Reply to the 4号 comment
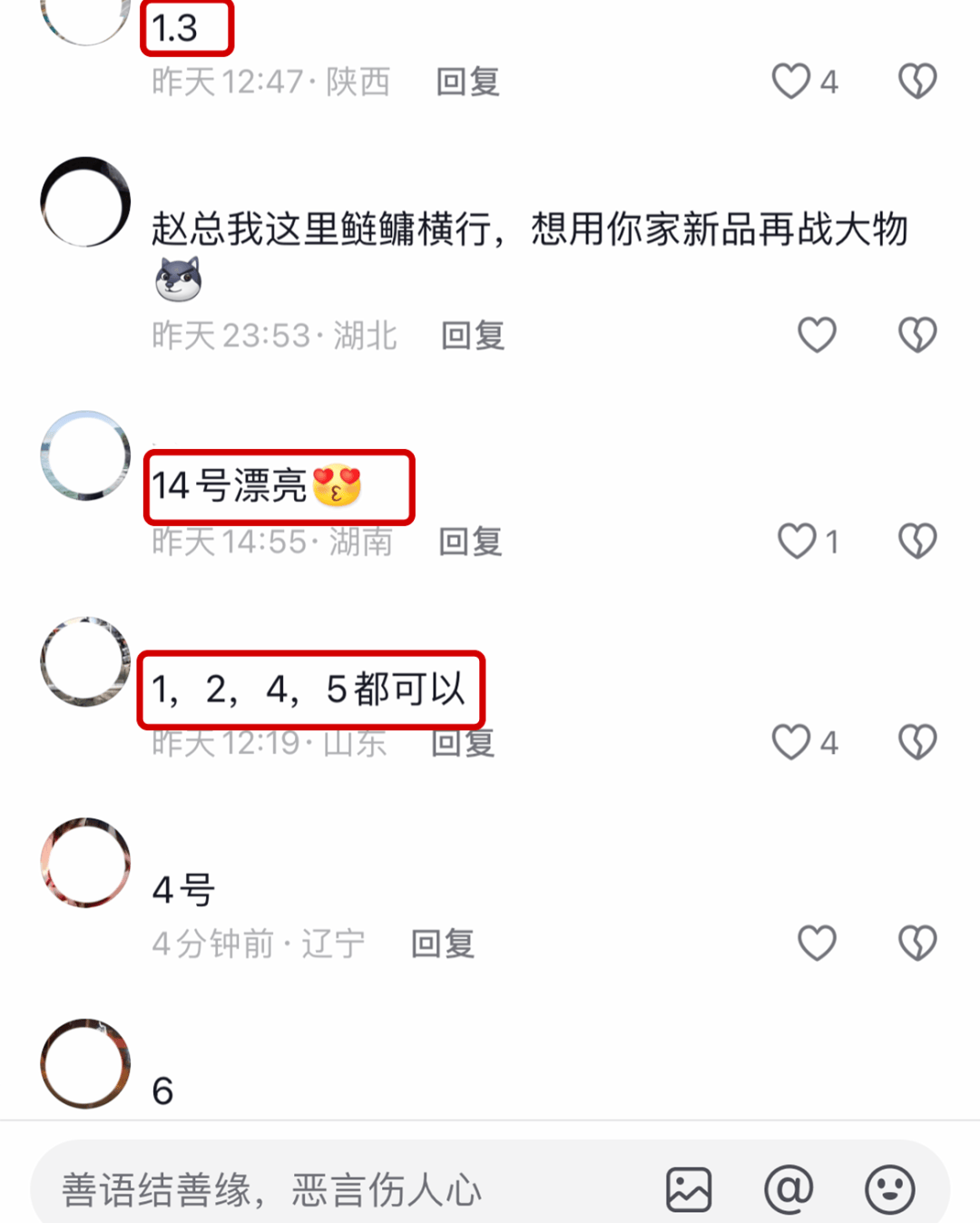The image size is (980, 1223). [x=443, y=944]
